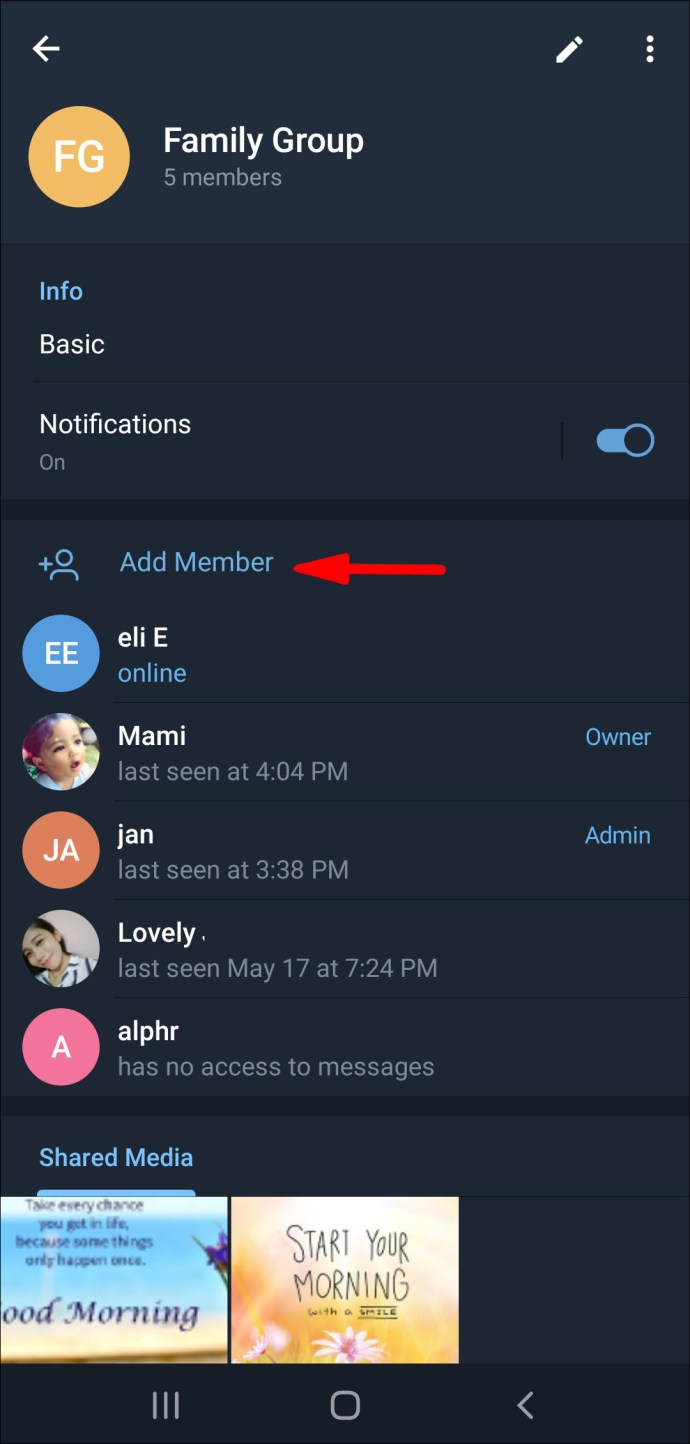View the Start Your Morning picture
The width and height of the screenshot is (690, 1444).
345,1280
